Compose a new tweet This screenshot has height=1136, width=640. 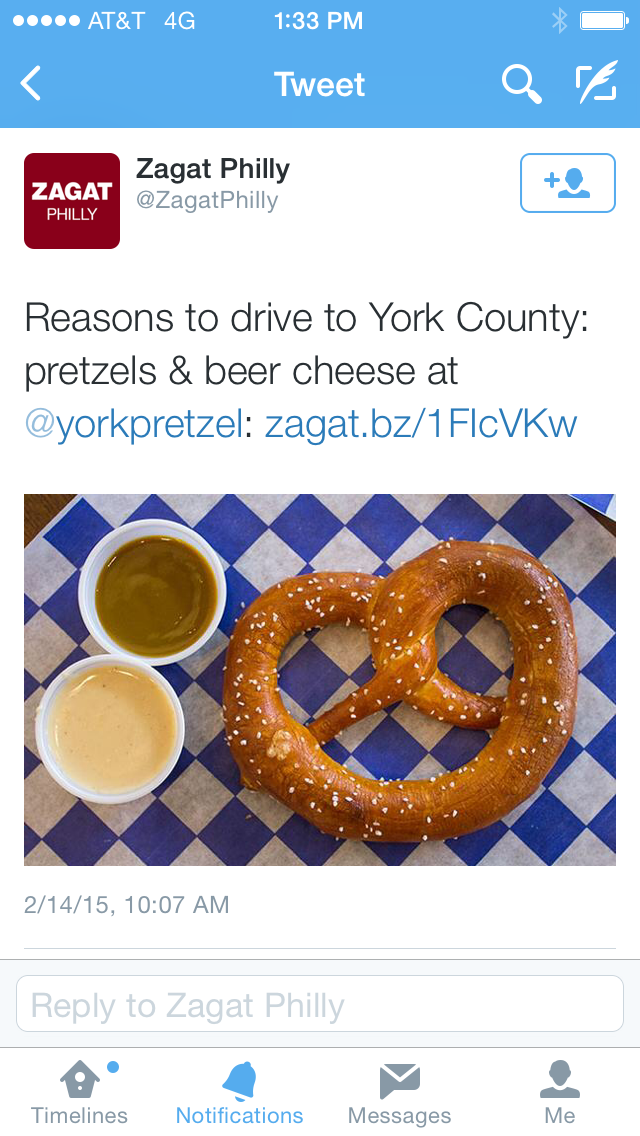click(595, 84)
